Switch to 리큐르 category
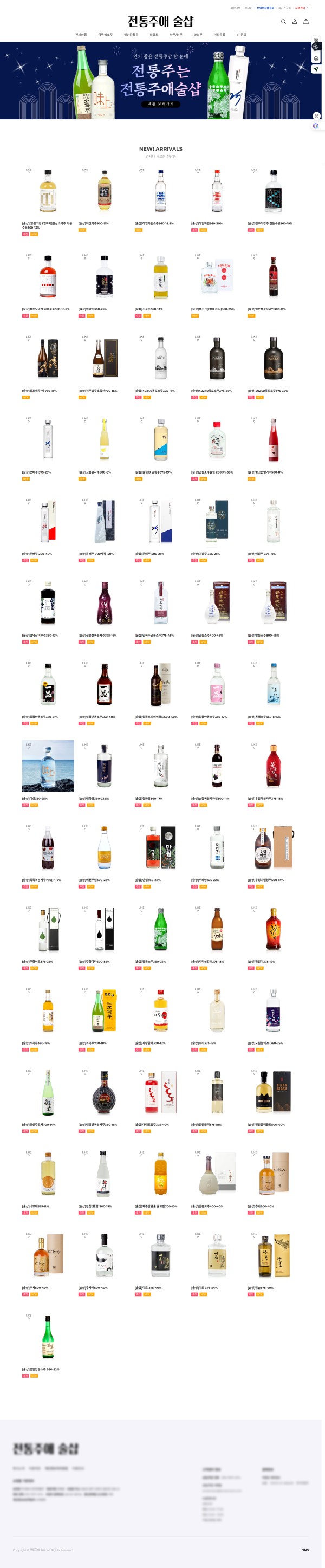325x1568 pixels. (154, 35)
